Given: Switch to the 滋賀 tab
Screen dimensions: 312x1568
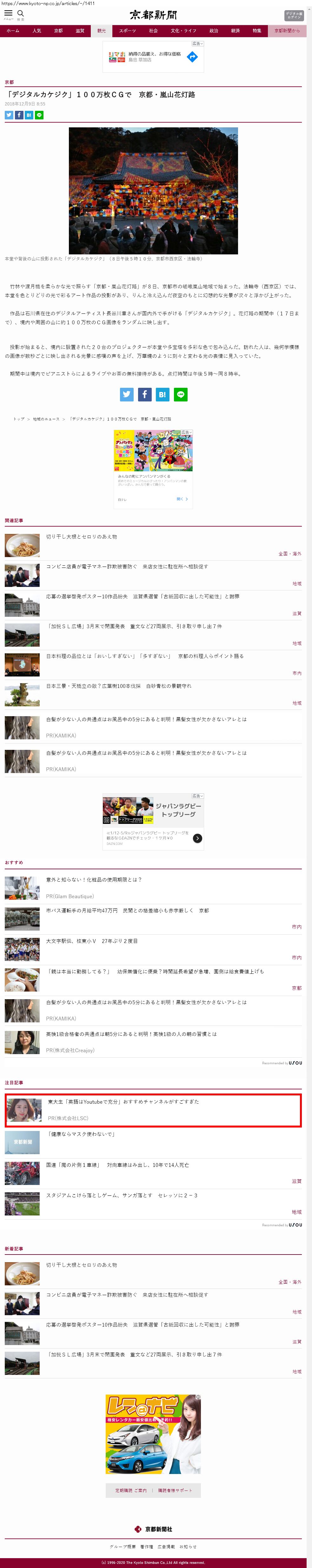Looking at the screenshot, I should 80,30.
